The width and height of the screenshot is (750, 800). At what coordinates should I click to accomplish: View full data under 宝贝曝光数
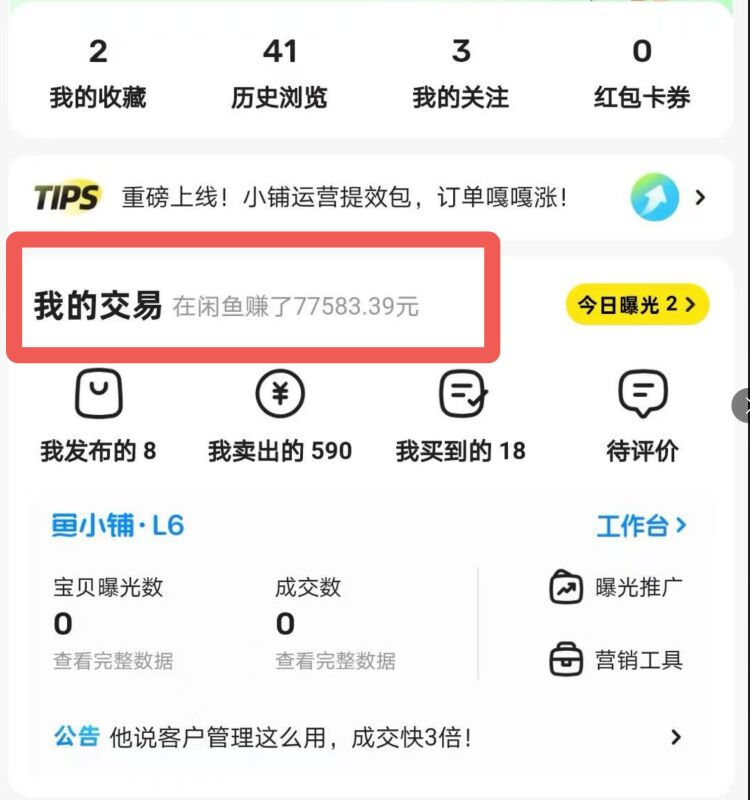click(113, 661)
